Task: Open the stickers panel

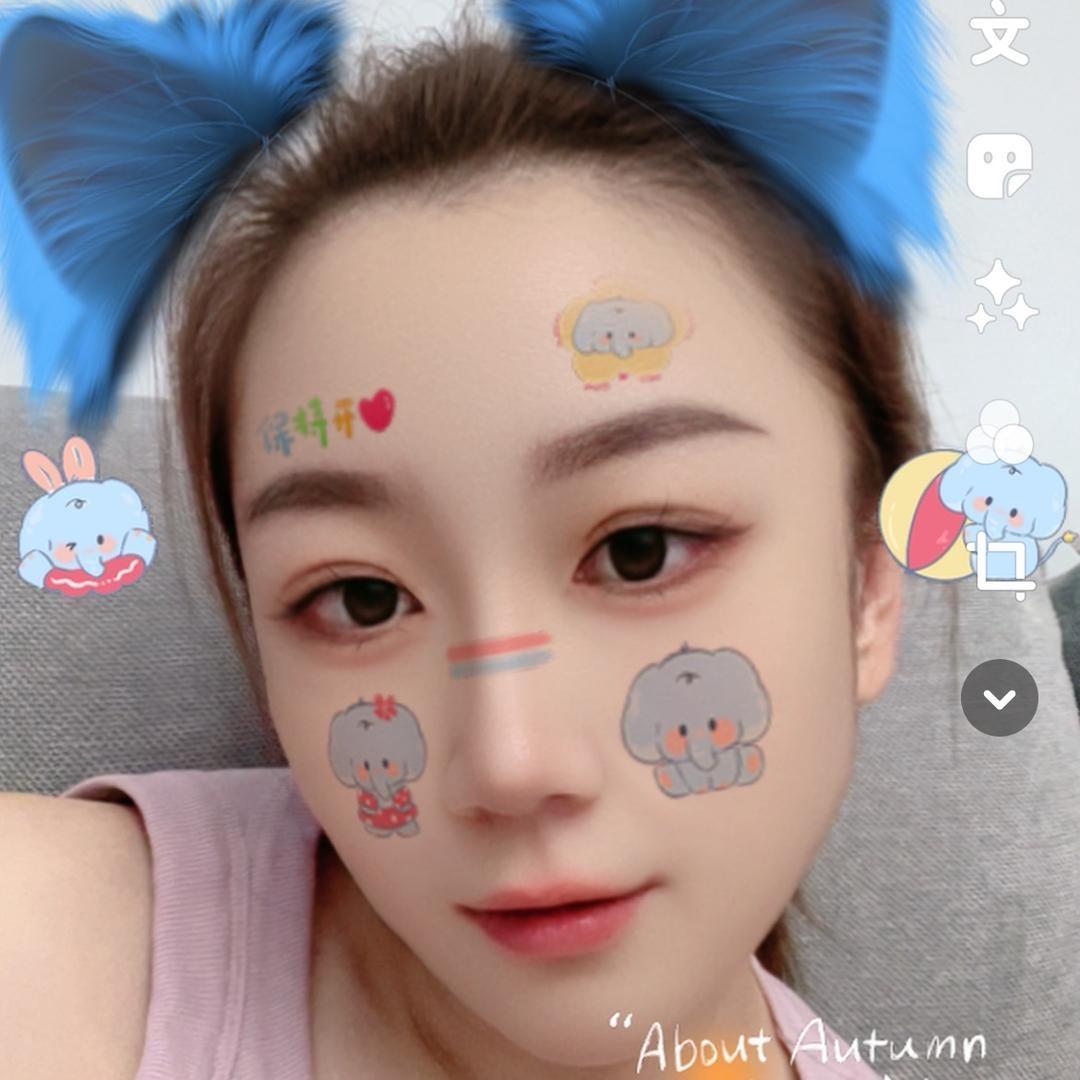Action: pos(999,165)
